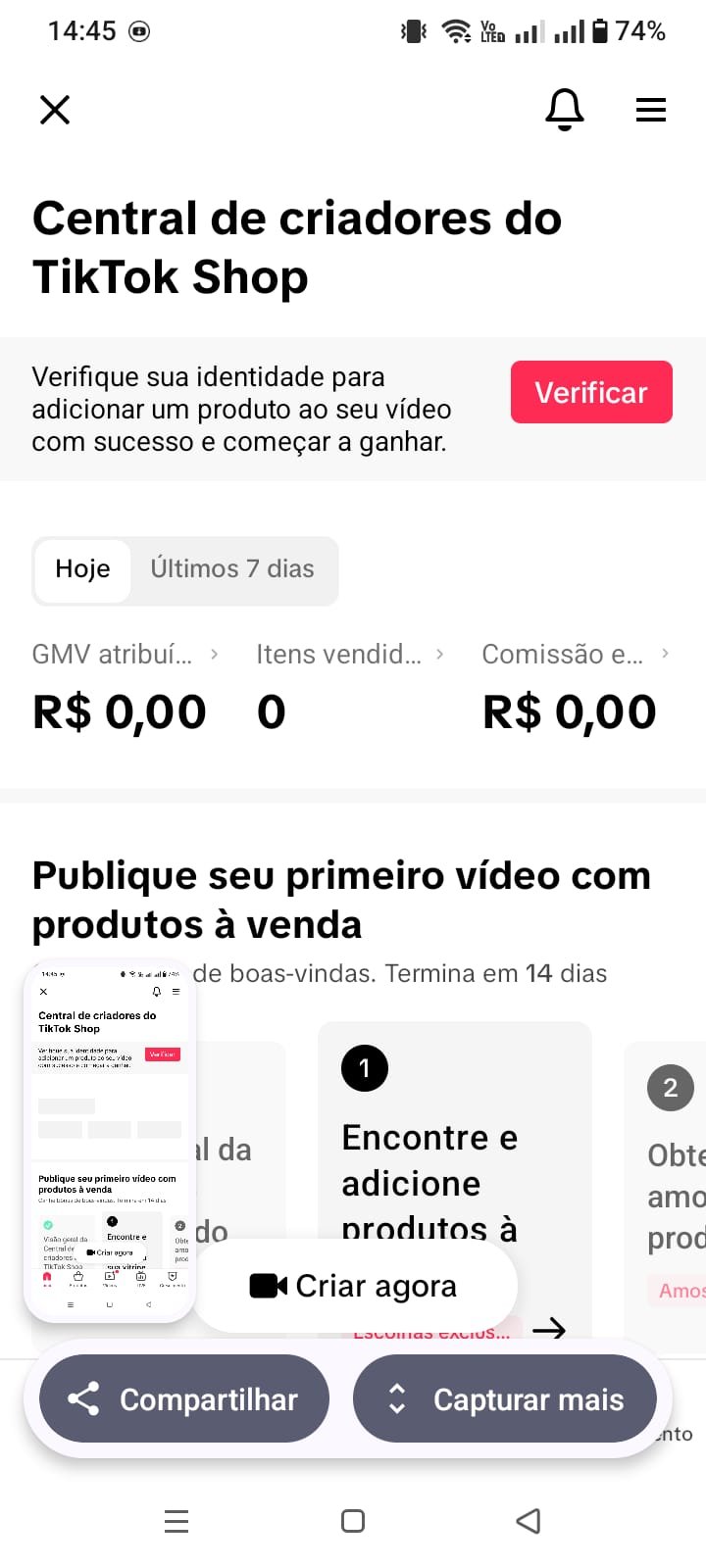Switch to the Hoje tab
Image resolution: width=706 pixels, height=1568 pixels.
tap(82, 569)
